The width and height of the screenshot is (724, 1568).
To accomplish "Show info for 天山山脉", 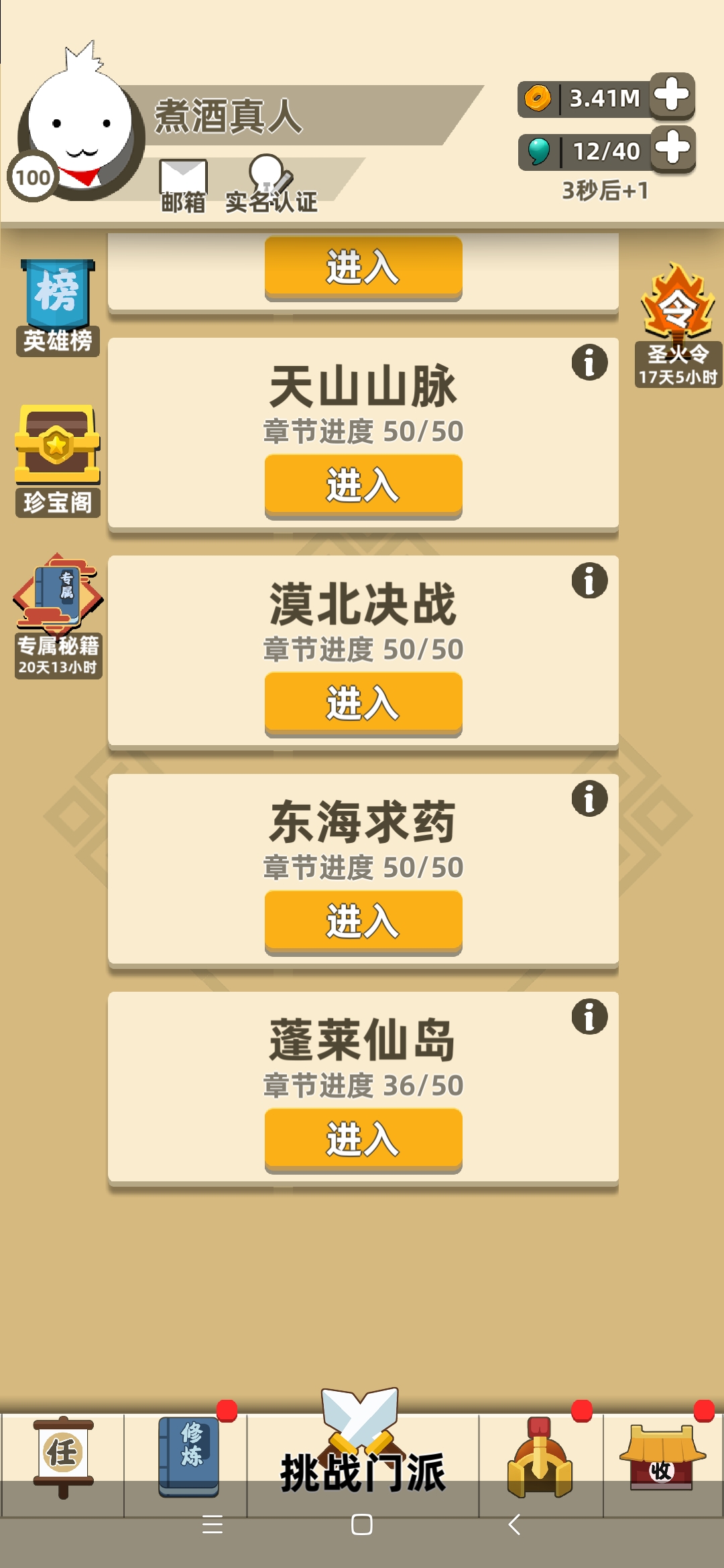I will coord(589,363).
